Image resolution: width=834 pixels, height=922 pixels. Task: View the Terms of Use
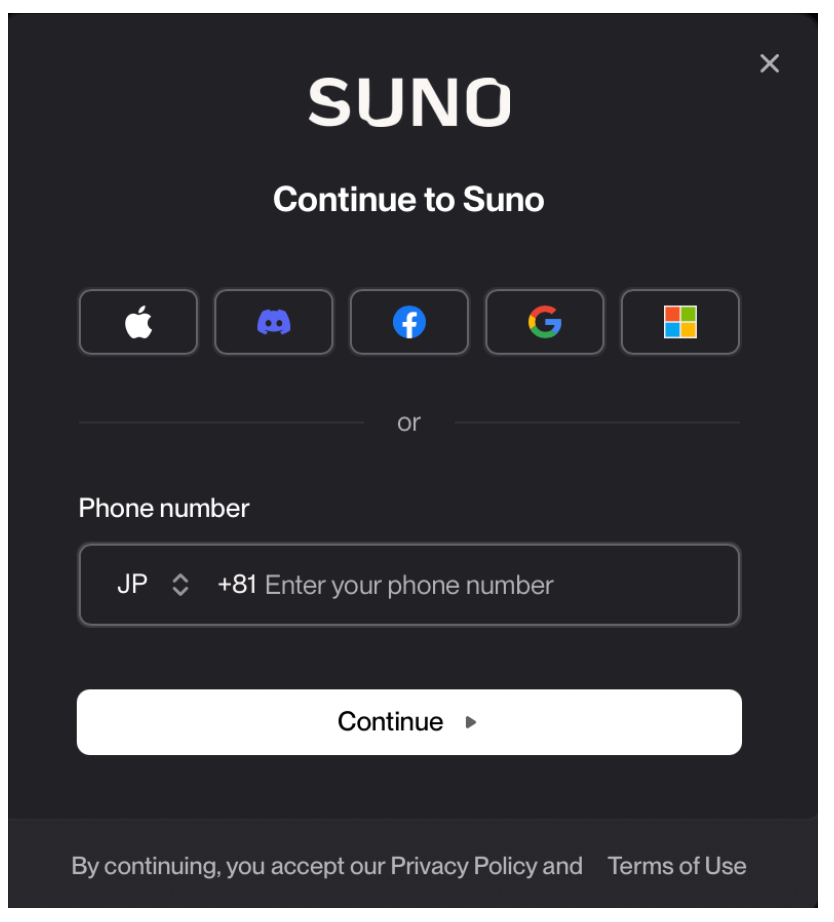tap(677, 866)
